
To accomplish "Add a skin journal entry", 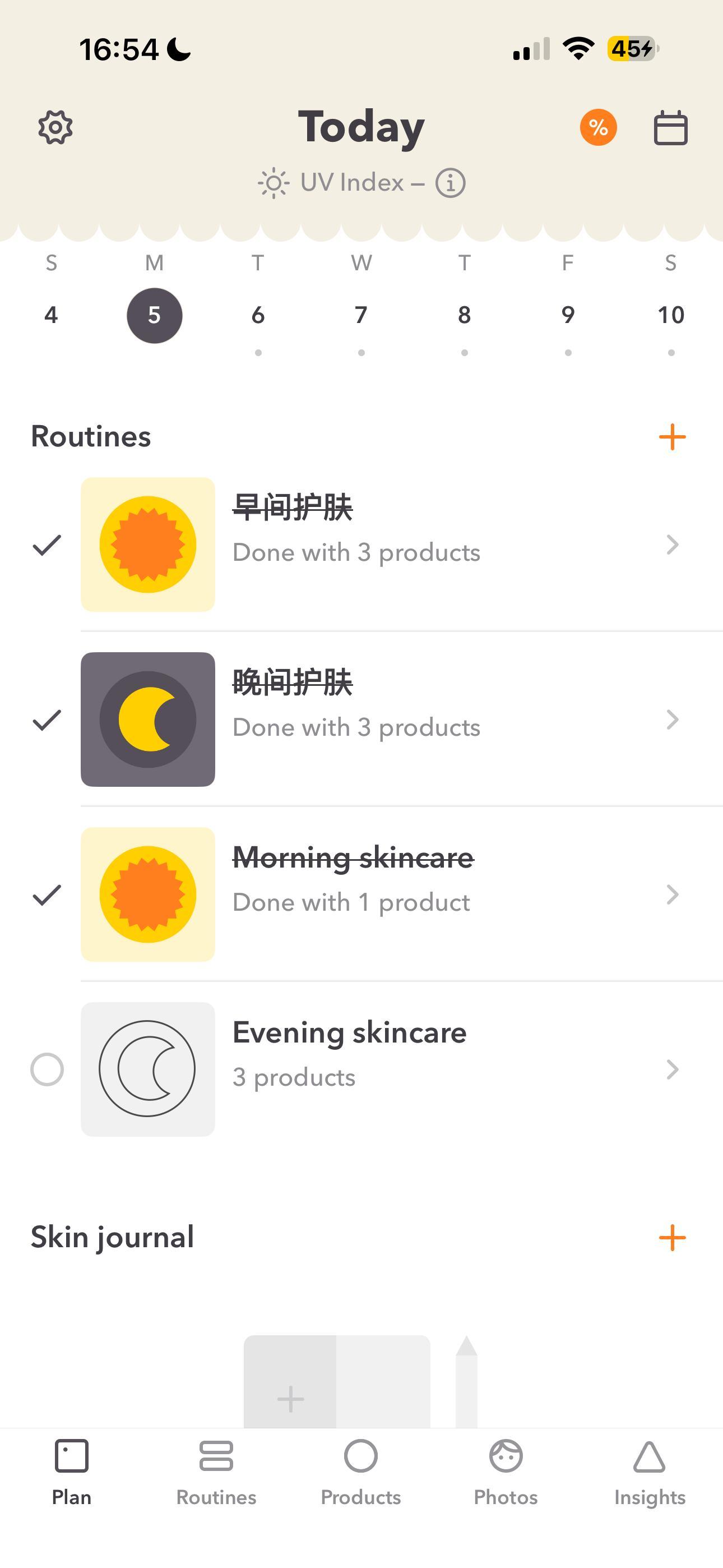I will (672, 1238).
